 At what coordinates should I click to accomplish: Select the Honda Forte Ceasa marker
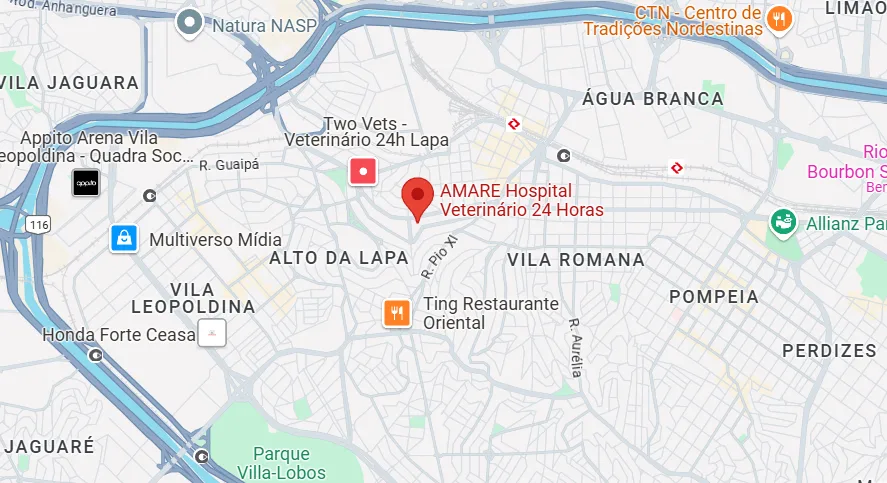[211, 334]
